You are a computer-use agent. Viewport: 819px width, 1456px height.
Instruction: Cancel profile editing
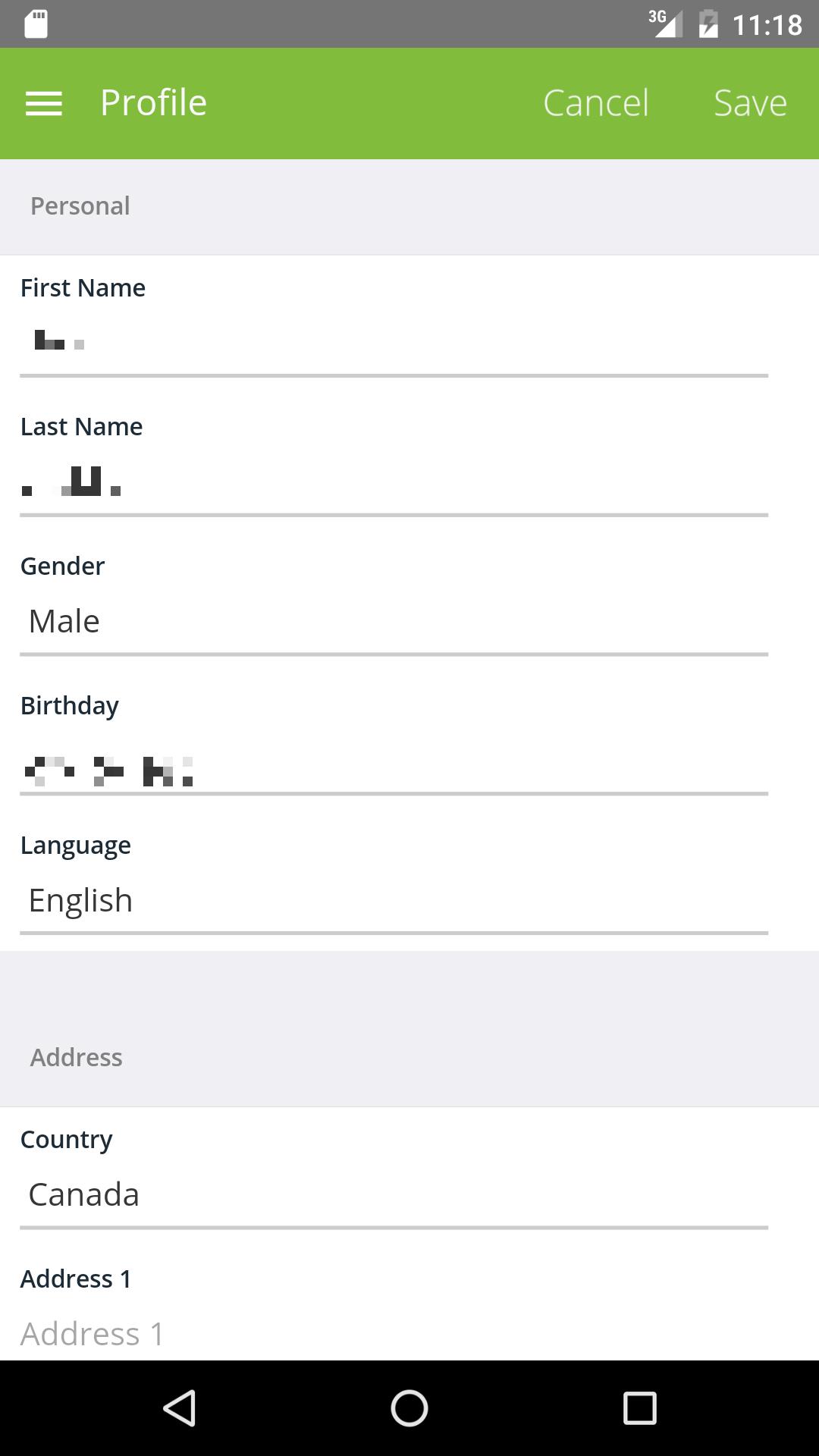(x=596, y=103)
